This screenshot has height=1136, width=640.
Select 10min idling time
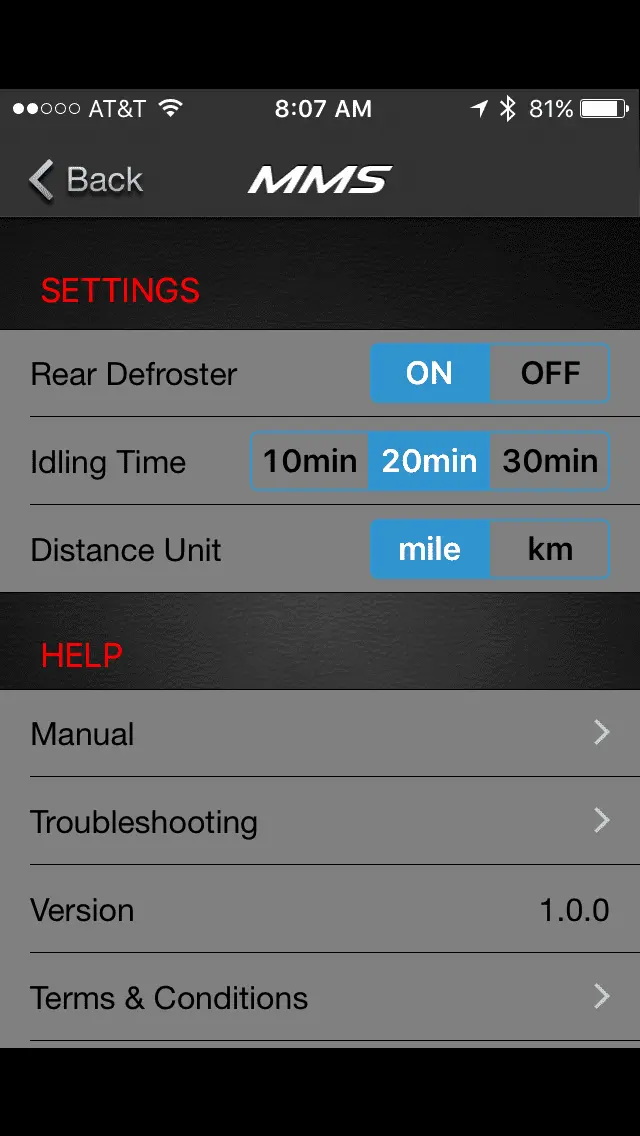pyautogui.click(x=309, y=462)
